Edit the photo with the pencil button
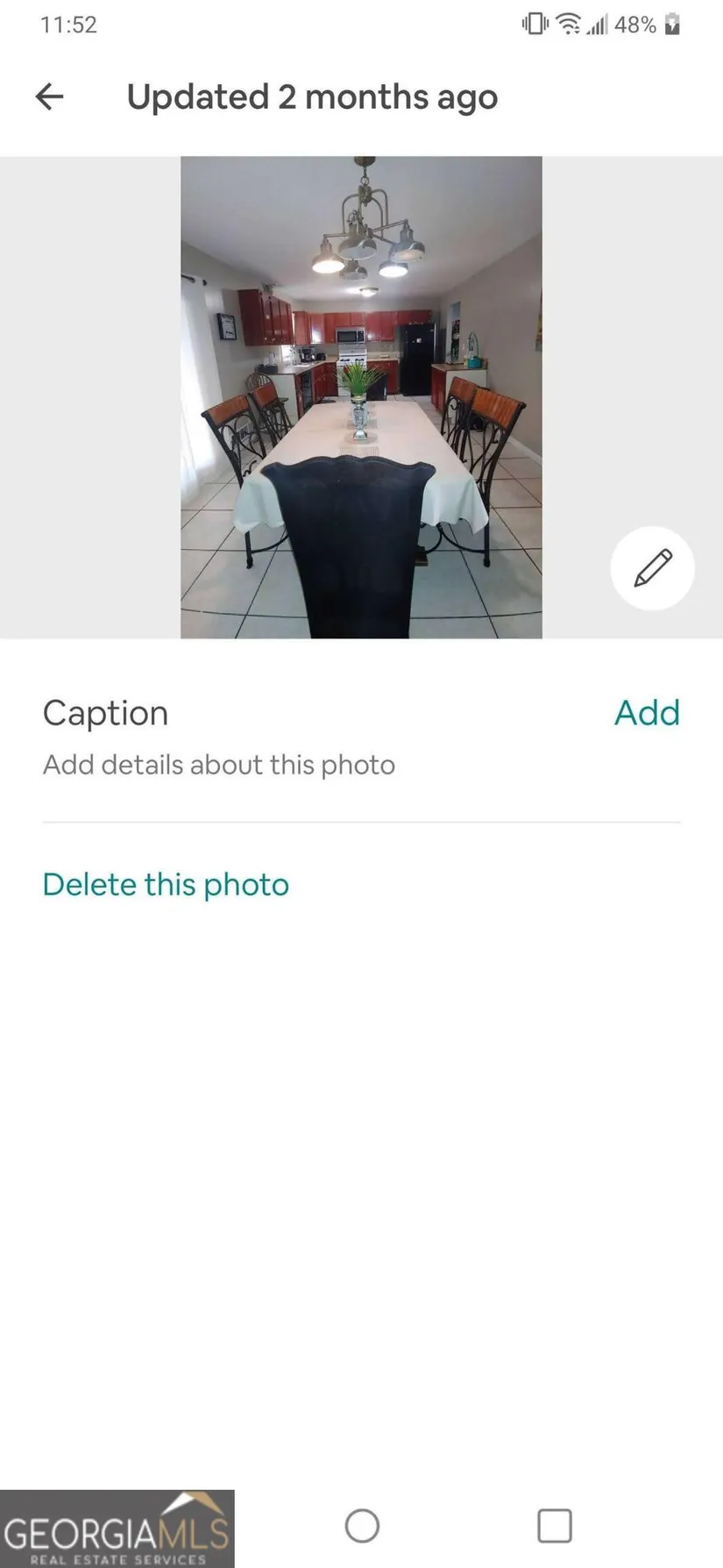723x1568 pixels. click(x=652, y=568)
